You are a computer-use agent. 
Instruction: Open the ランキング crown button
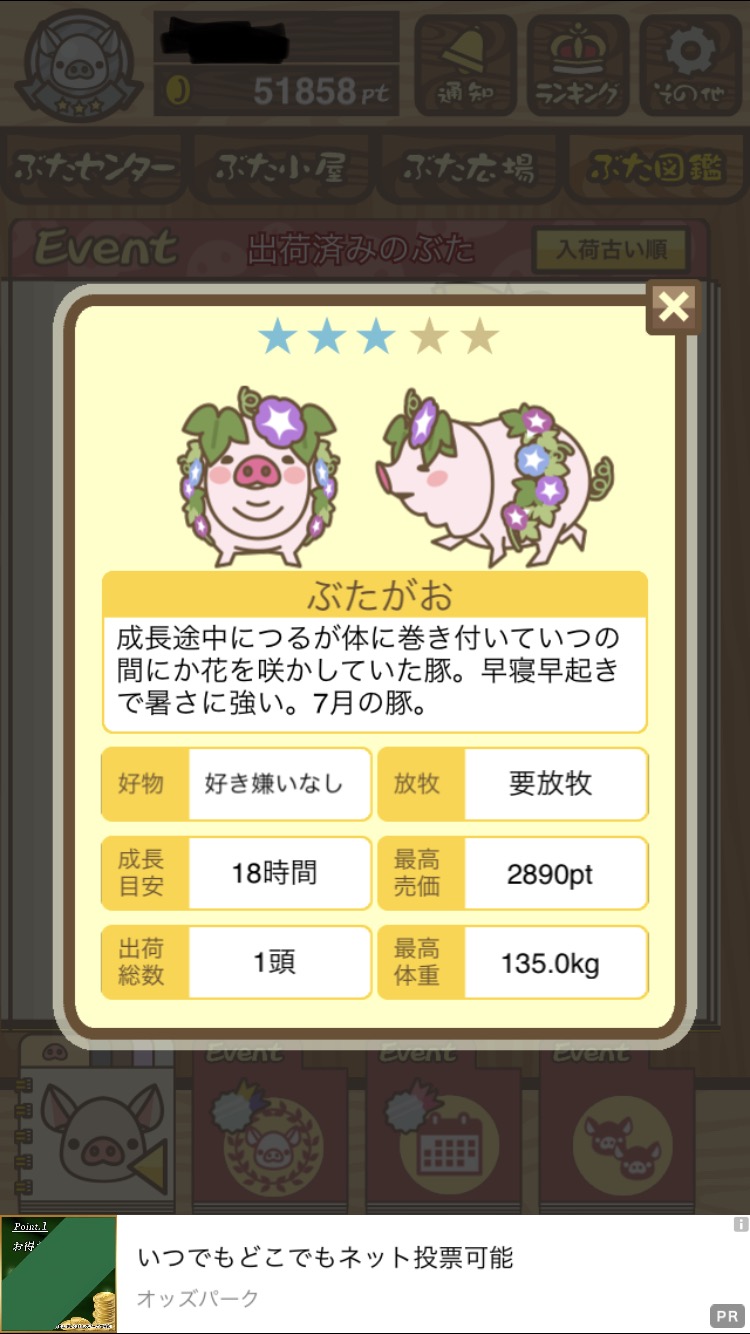click(577, 64)
